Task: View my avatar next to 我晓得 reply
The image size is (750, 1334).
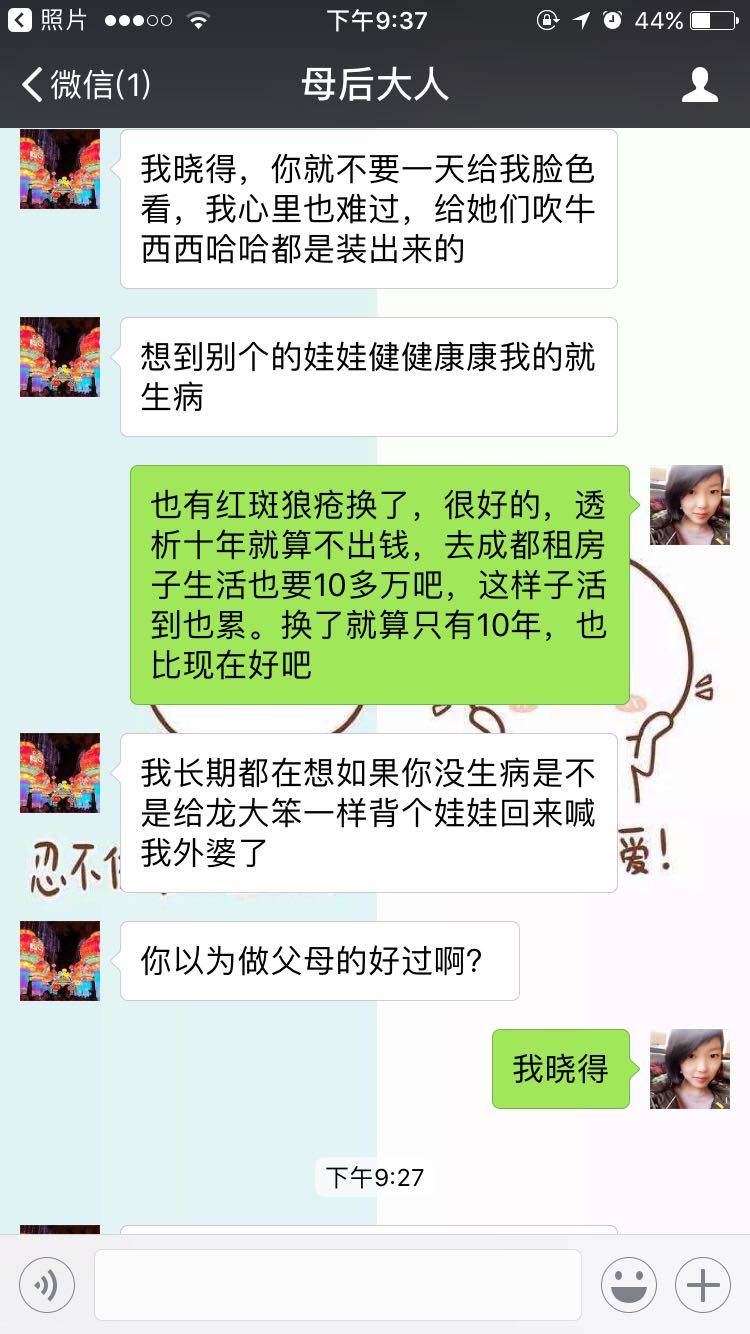Action: point(689,1069)
